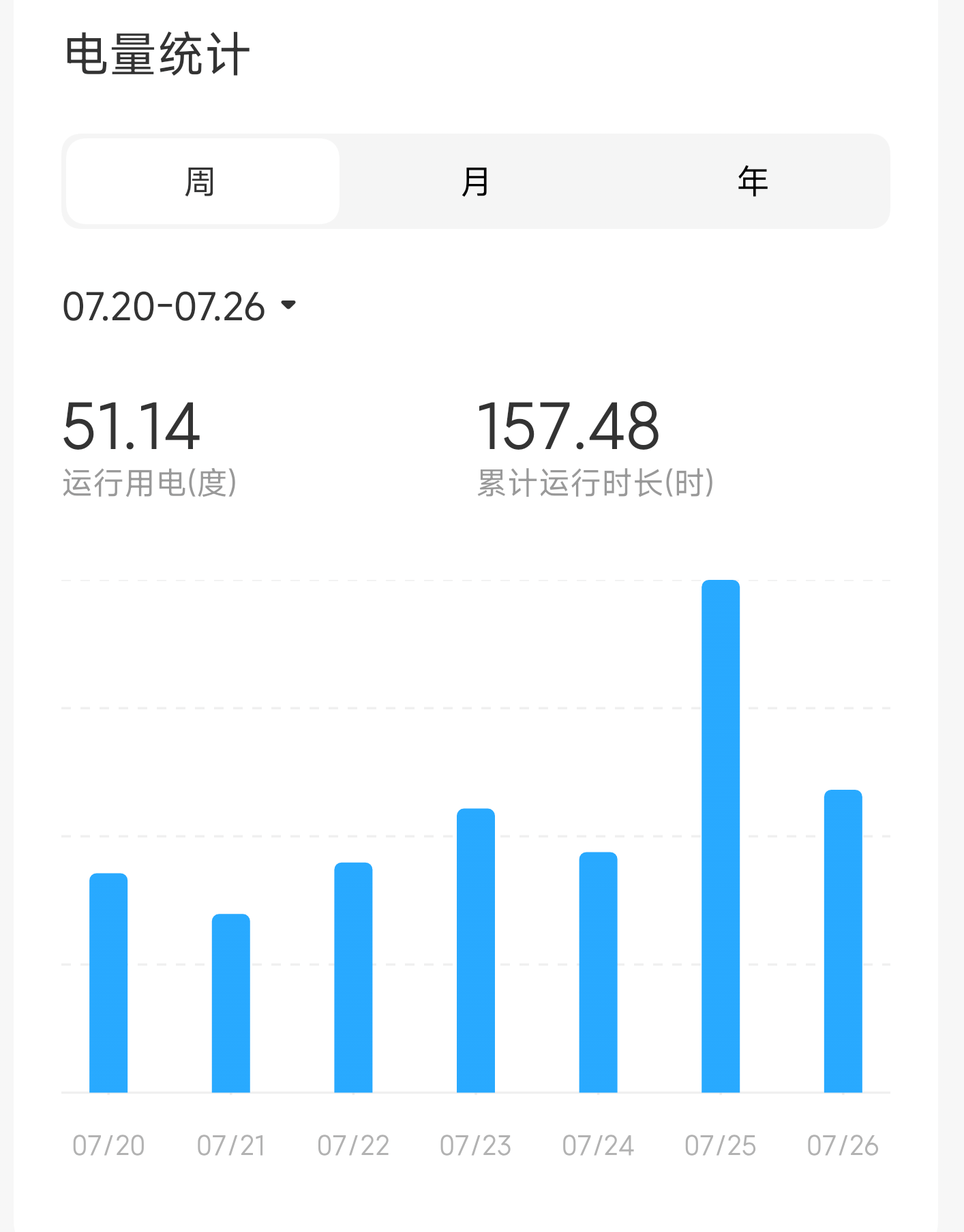Select the 07/26 bar in the chart
The width and height of the screenshot is (964, 1232).
(843, 941)
